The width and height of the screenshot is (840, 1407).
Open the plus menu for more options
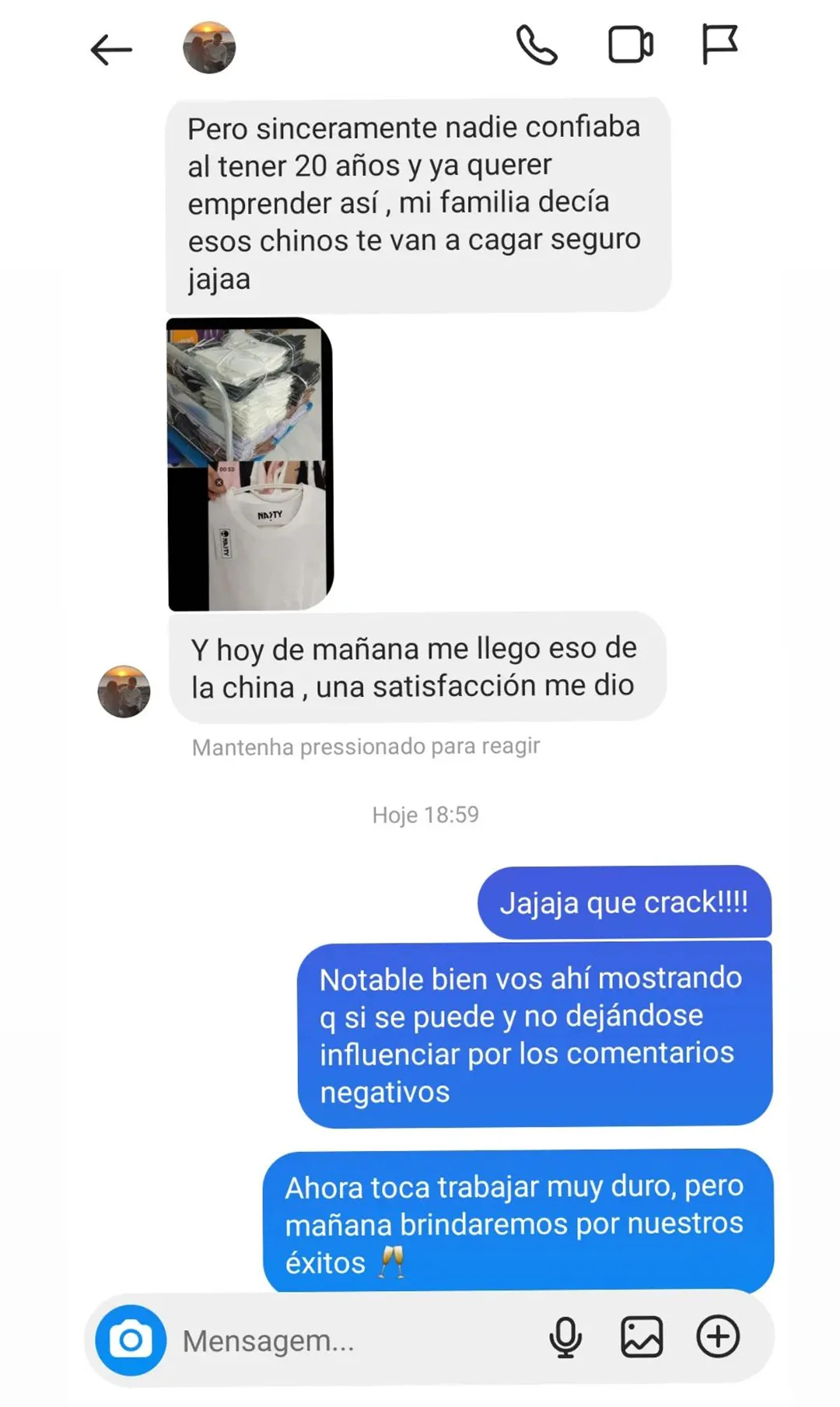717,1338
